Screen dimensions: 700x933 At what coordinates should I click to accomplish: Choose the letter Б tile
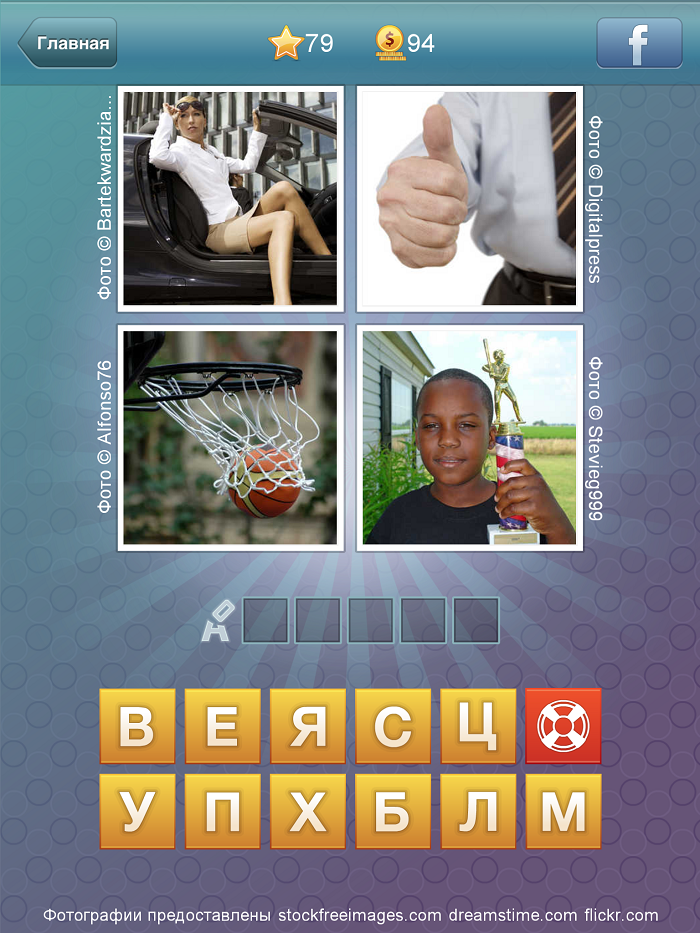[393, 811]
